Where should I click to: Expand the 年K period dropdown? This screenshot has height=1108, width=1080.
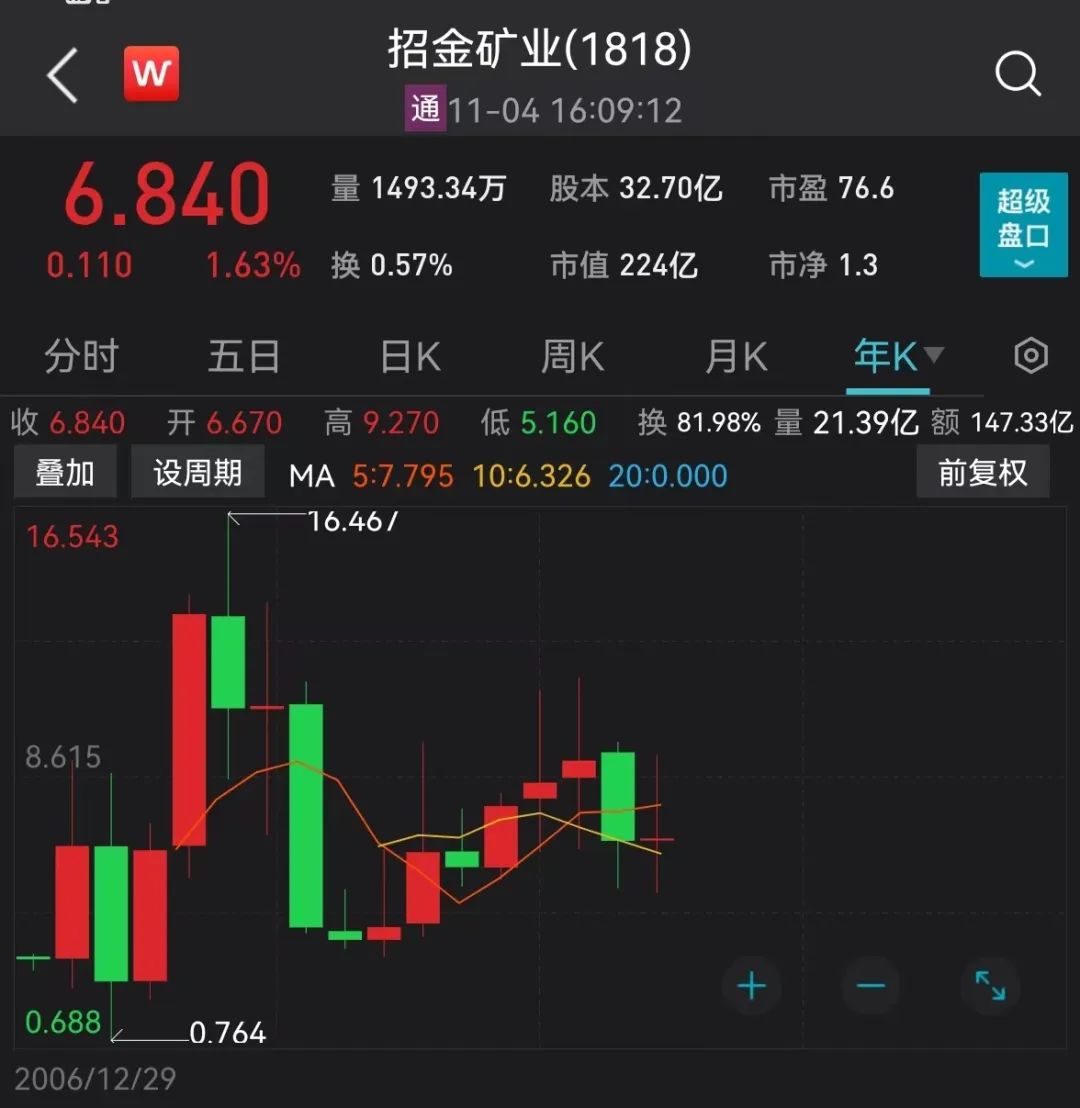click(x=897, y=356)
